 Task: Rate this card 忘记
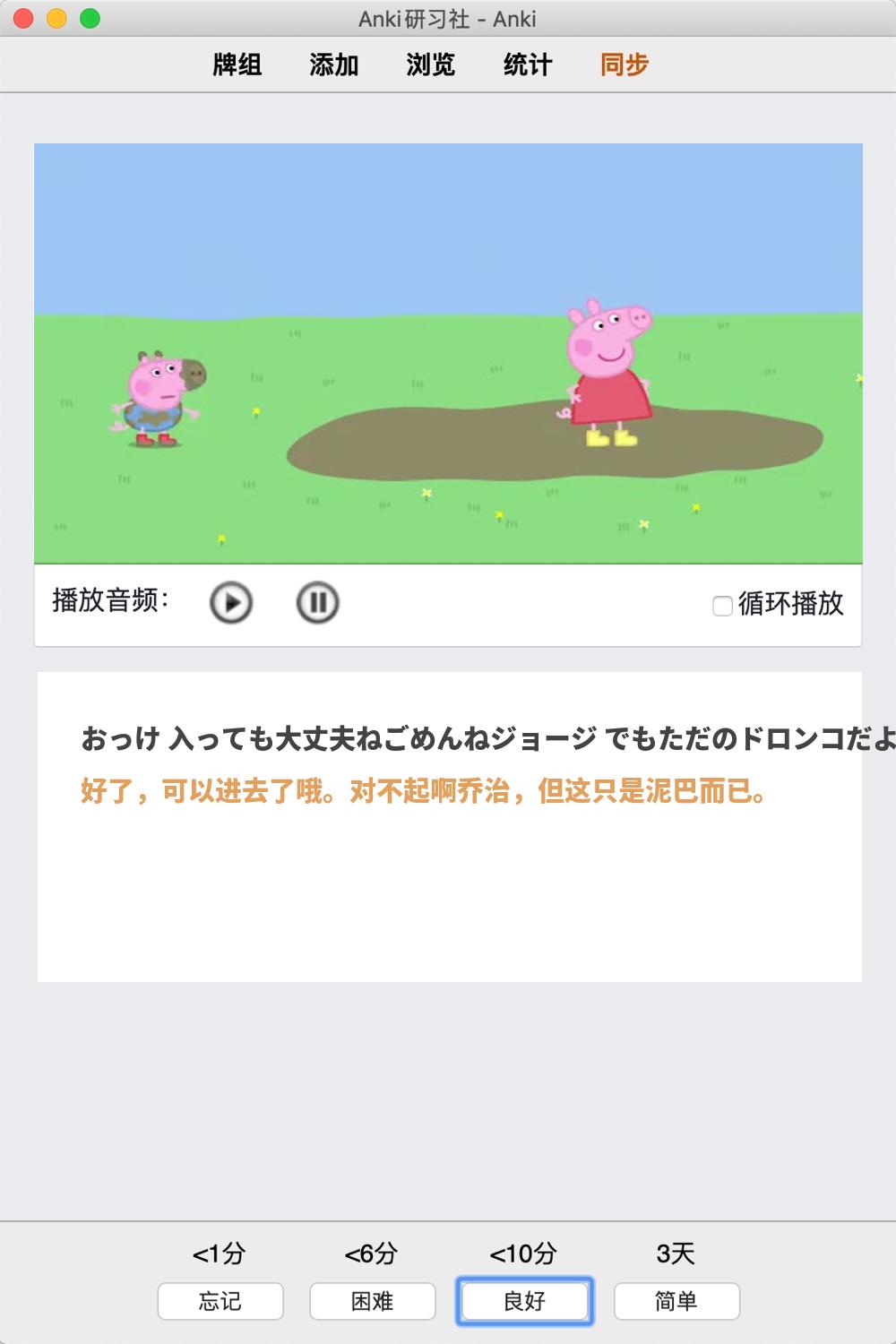[220, 1301]
